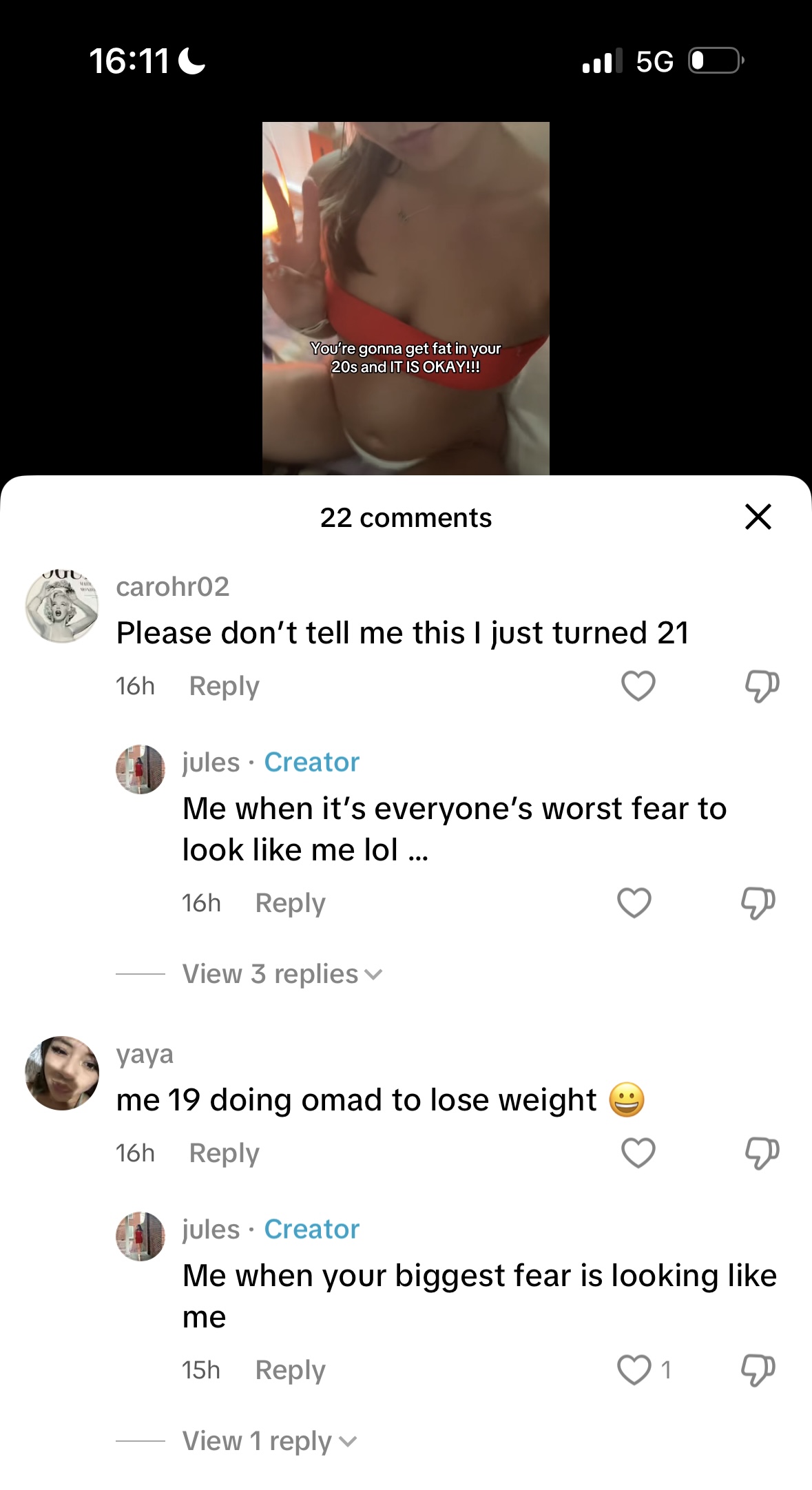
Task: Reply to jules' 'biggest fear' comment
Action: (x=290, y=1370)
